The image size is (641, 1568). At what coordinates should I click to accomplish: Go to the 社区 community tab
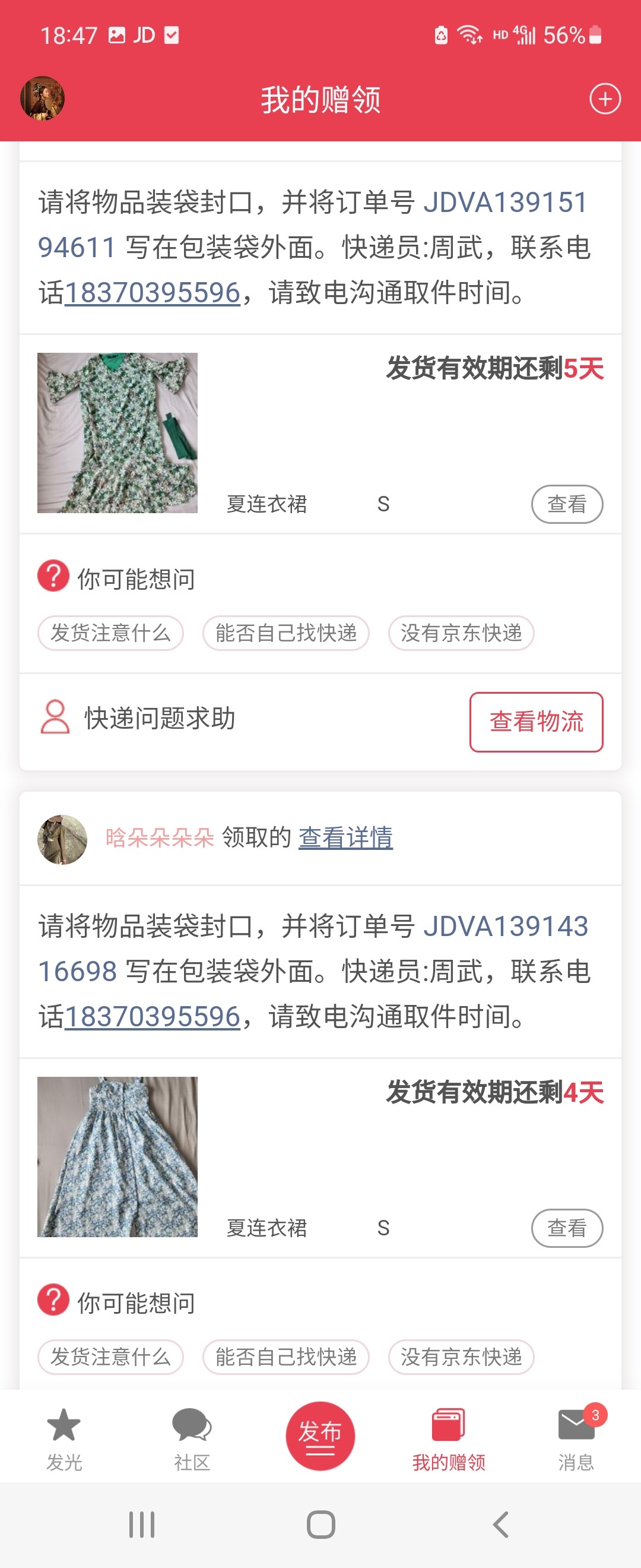tap(192, 1439)
